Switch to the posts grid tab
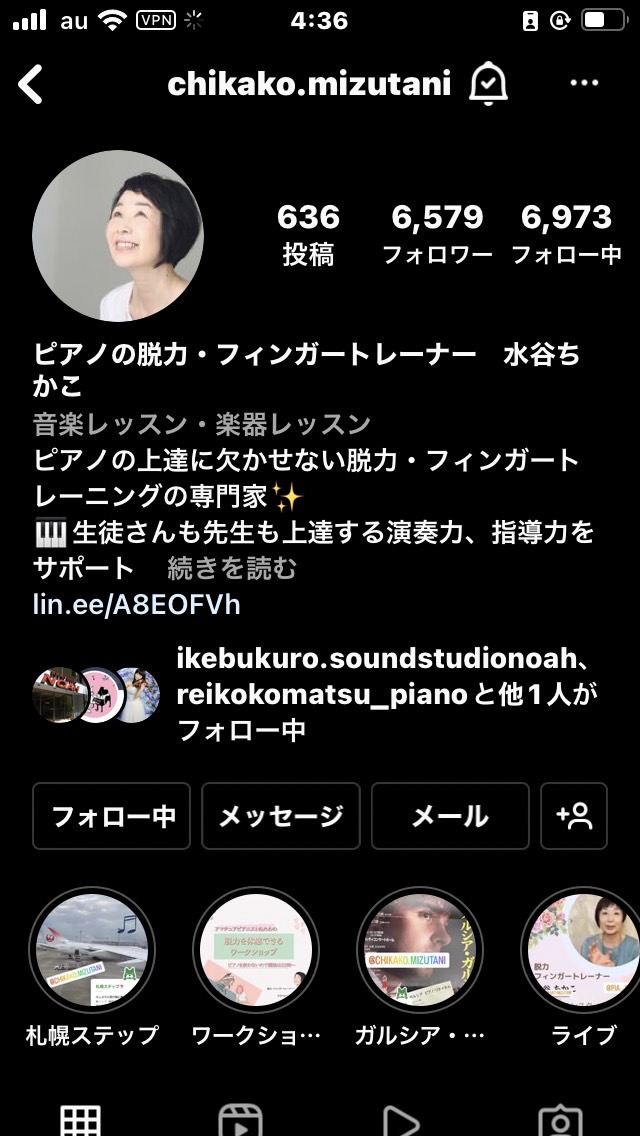640x1136 pixels. 80,1120
